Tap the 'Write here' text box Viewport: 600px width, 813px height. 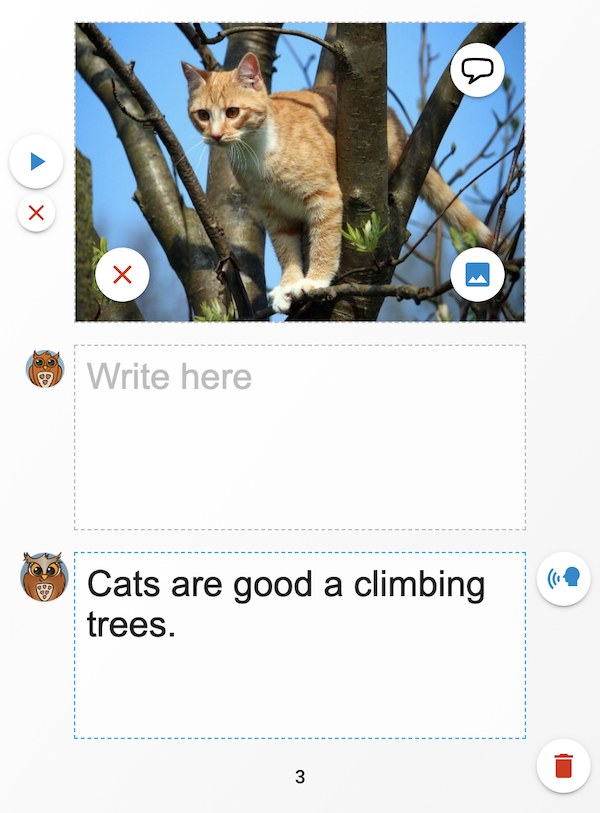click(300, 437)
